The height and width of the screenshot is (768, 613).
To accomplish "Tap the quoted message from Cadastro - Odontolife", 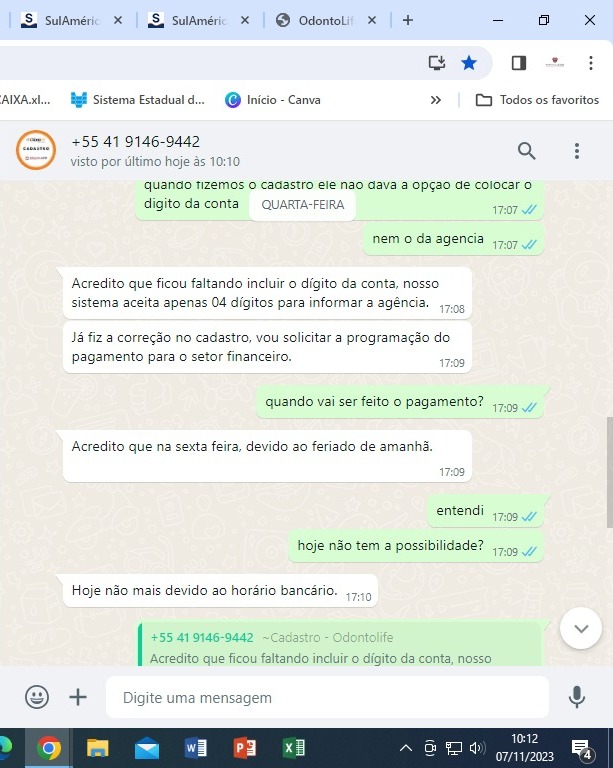I will click(340, 647).
